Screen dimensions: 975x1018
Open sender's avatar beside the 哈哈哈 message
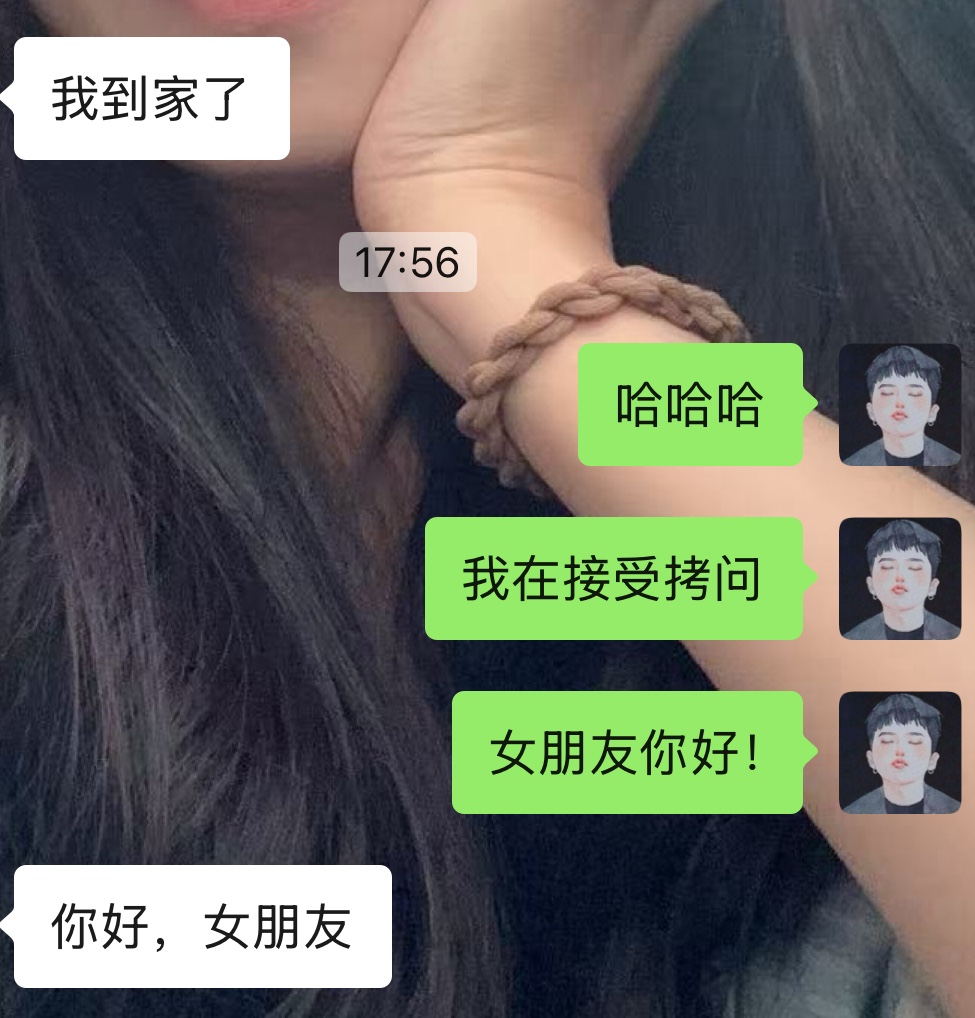point(900,404)
